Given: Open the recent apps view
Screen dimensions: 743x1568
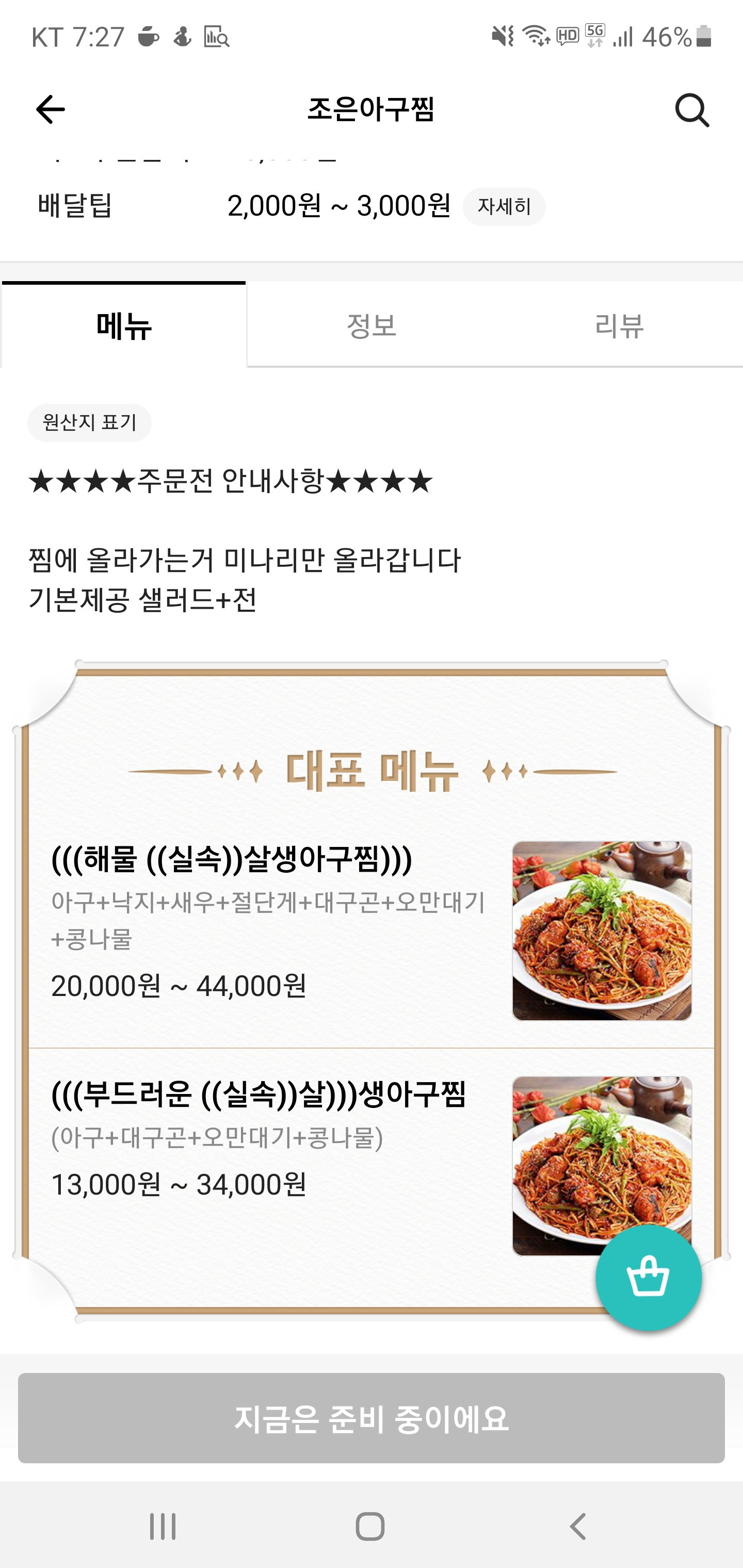Looking at the screenshot, I should 163,1526.
